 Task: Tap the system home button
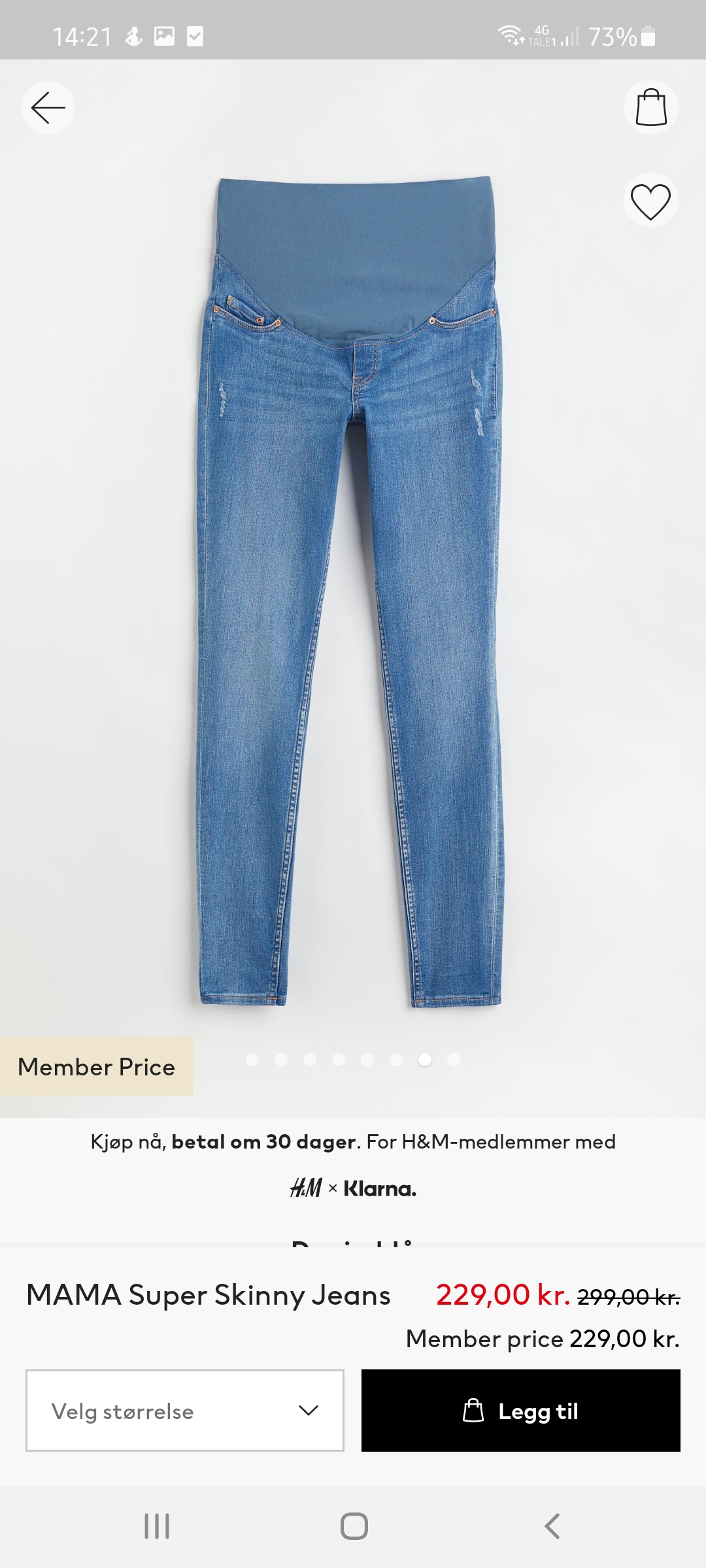(x=354, y=1526)
